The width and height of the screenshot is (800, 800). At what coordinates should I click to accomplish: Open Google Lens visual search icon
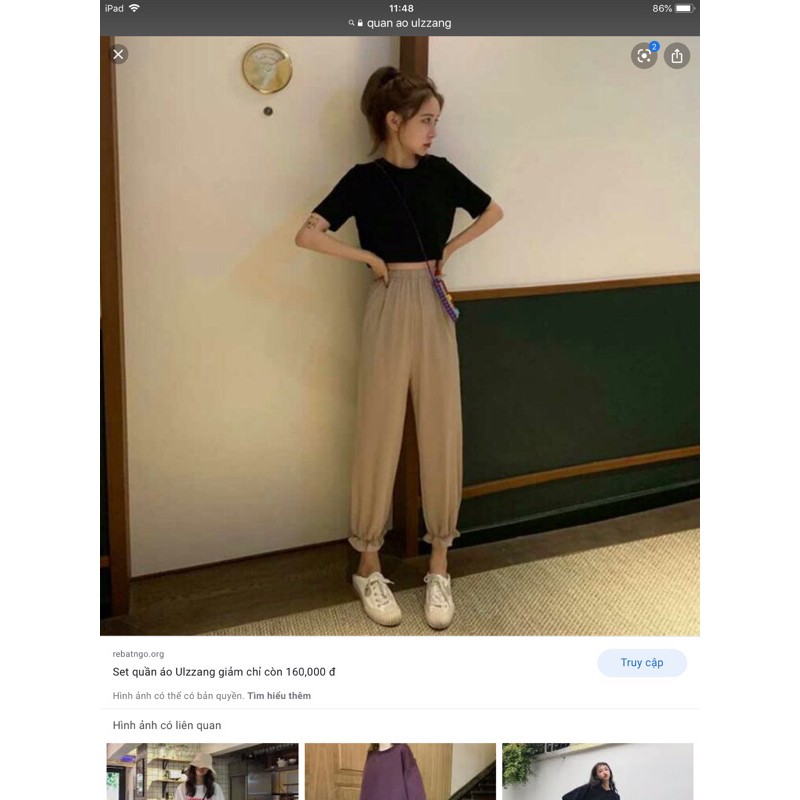(x=644, y=56)
